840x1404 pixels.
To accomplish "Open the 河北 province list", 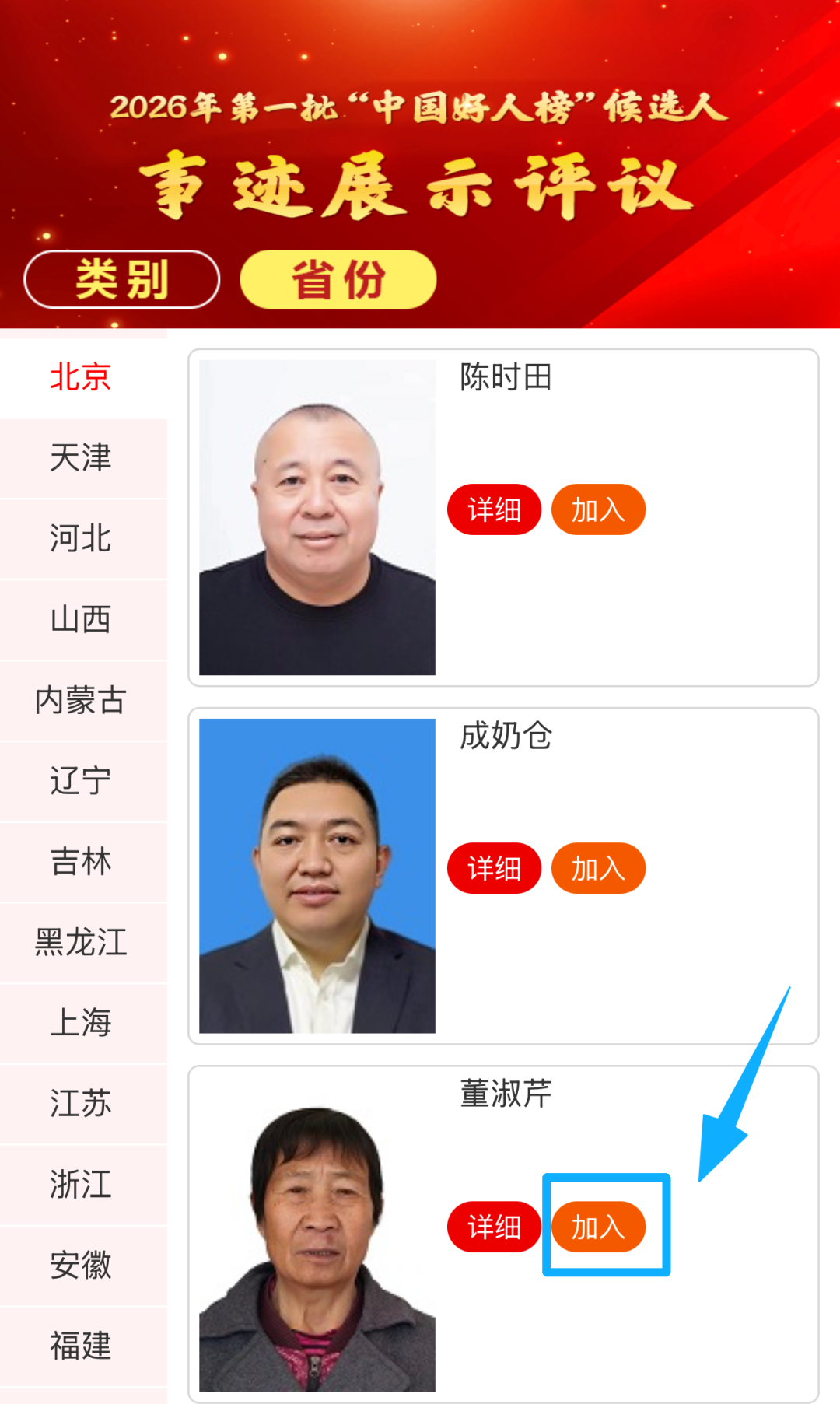I will point(81,538).
